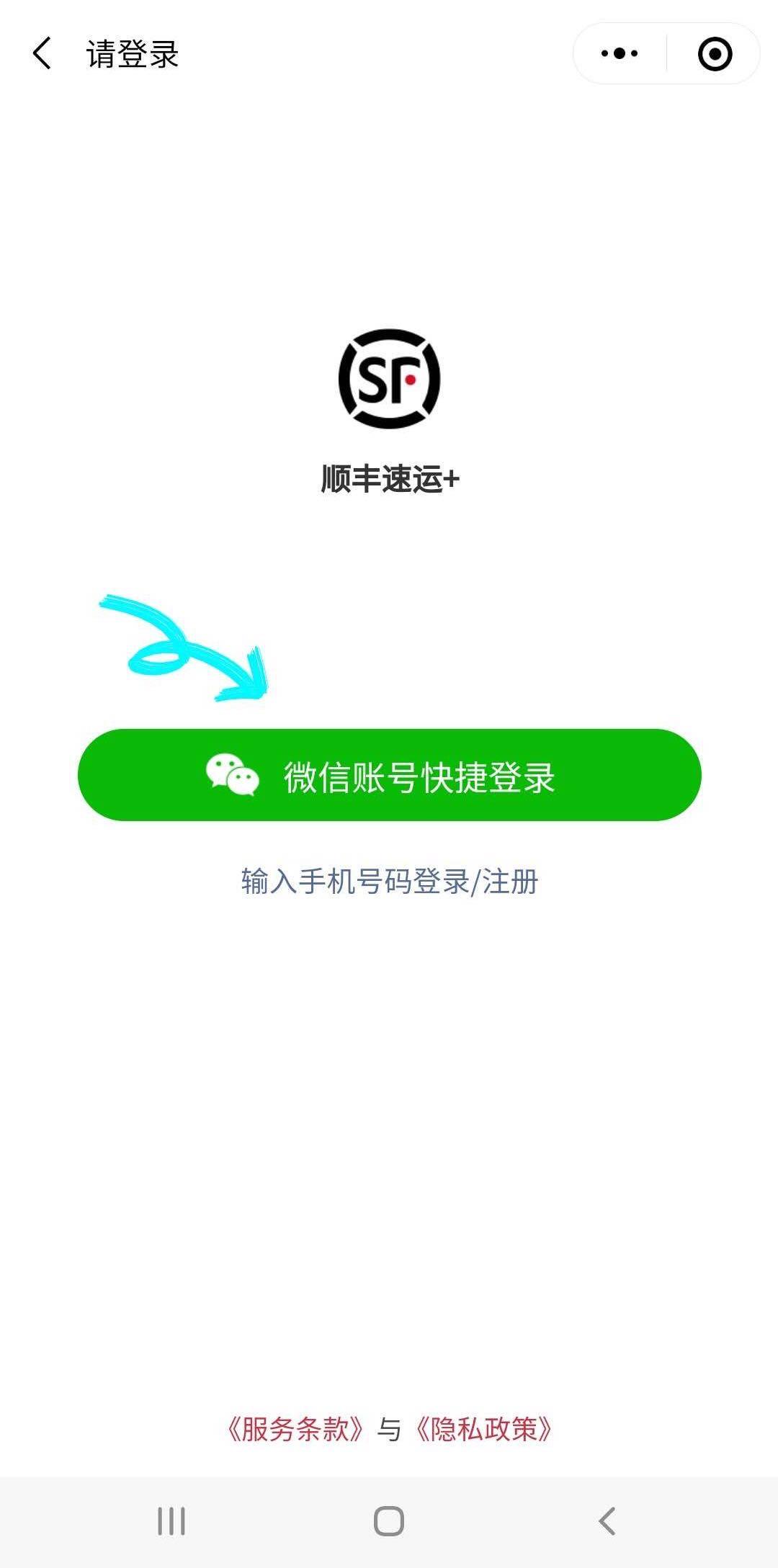Go back from the 请登录 page

coord(42,54)
